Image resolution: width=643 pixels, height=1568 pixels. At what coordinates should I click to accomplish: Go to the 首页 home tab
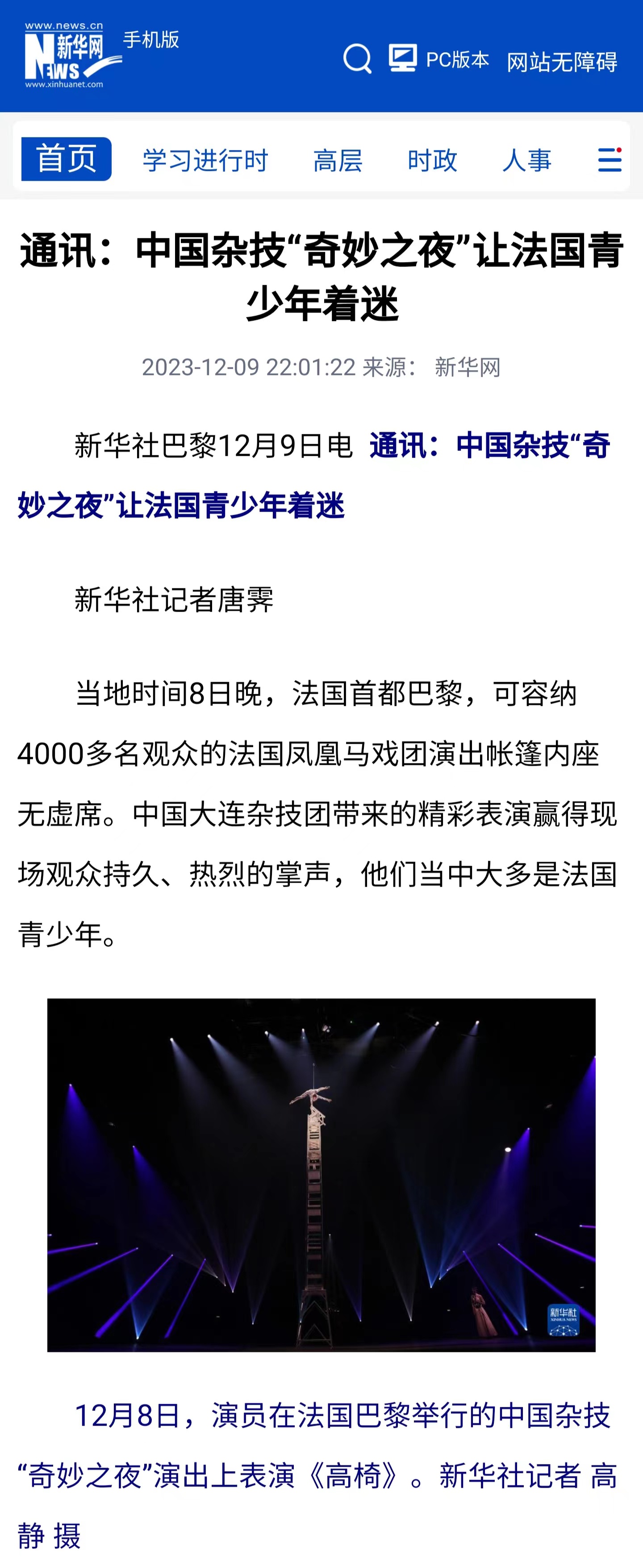coord(67,159)
